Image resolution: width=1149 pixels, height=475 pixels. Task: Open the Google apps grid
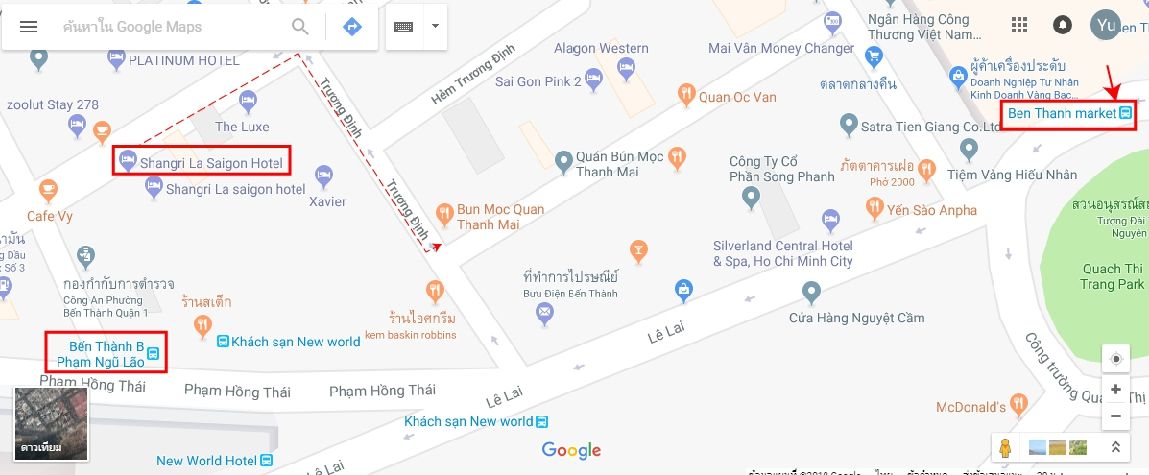click(1019, 25)
